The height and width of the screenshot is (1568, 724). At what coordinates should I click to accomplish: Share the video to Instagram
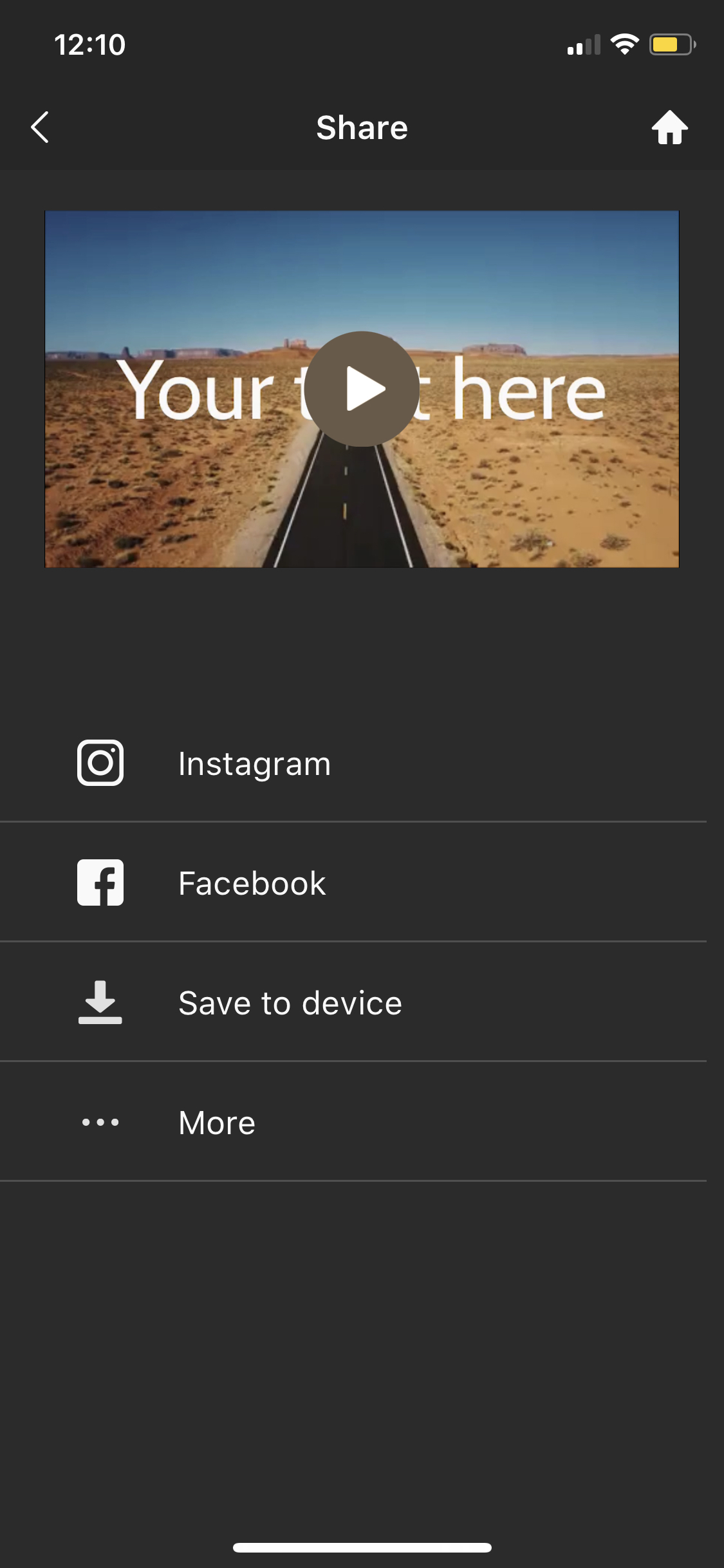coord(254,763)
